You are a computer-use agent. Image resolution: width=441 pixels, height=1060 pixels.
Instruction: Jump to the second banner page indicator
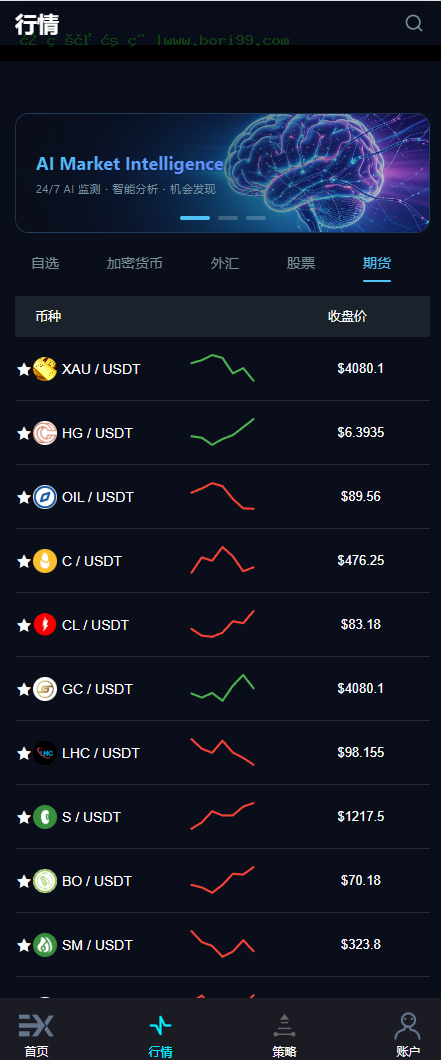coord(228,218)
